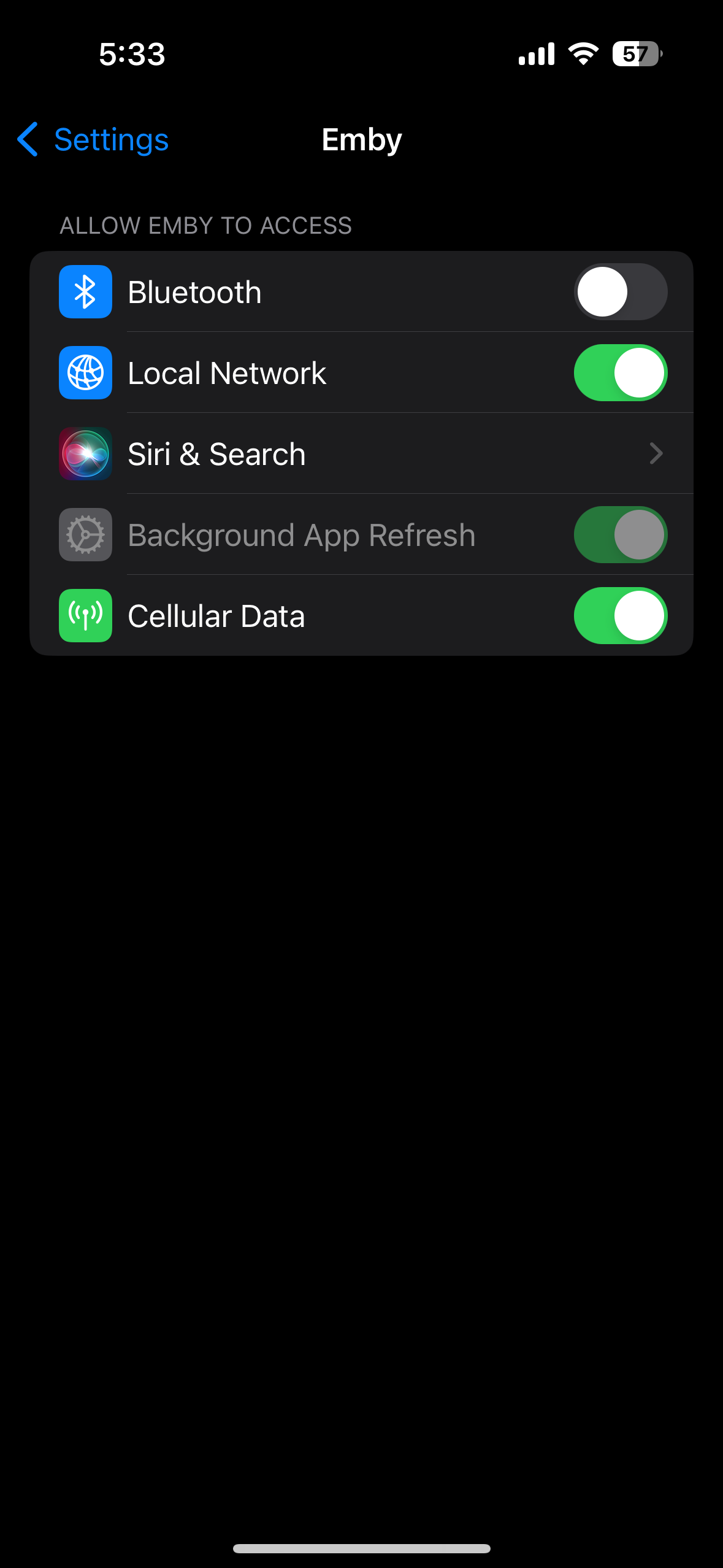Disable Cellular Data for Emby
The width and height of the screenshot is (723, 1568).
[621, 615]
